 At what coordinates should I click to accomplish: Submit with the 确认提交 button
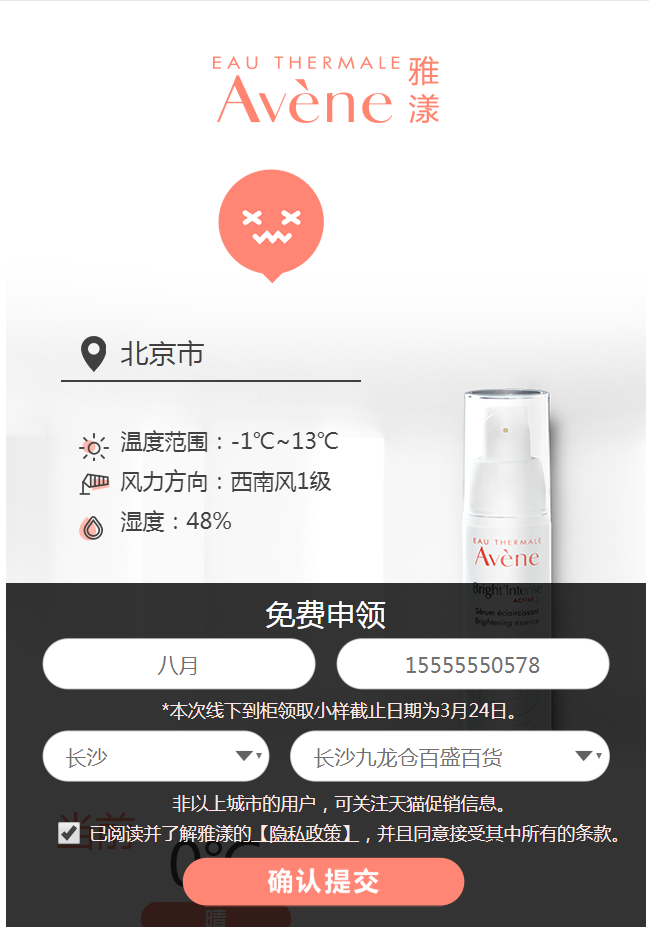tap(323, 881)
